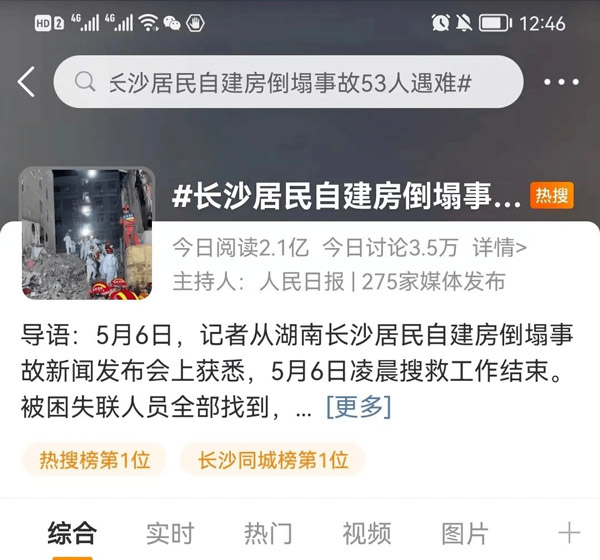600x560 pixels.
Task: Switch to the 实时 tab
Action: 170,533
